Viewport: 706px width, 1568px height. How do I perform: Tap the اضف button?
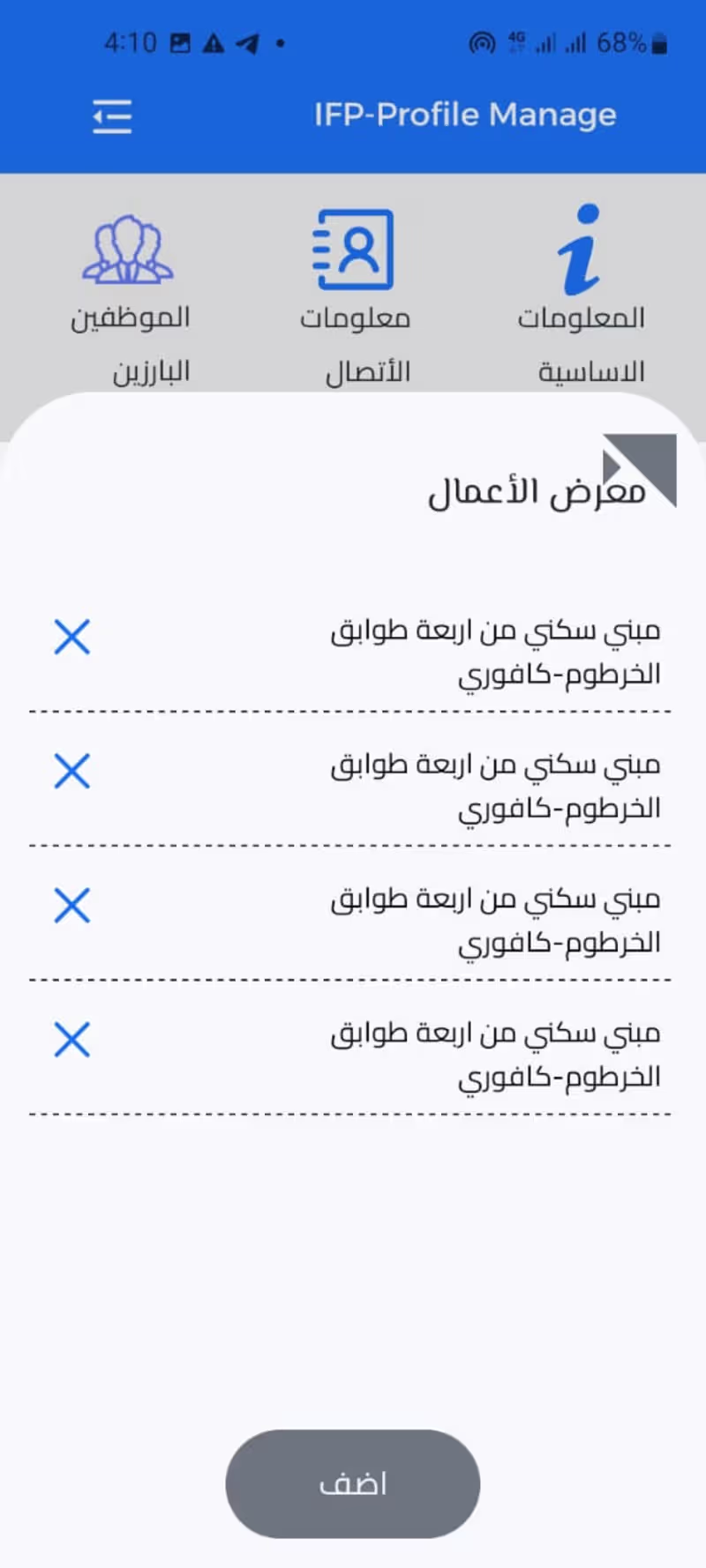353,1483
